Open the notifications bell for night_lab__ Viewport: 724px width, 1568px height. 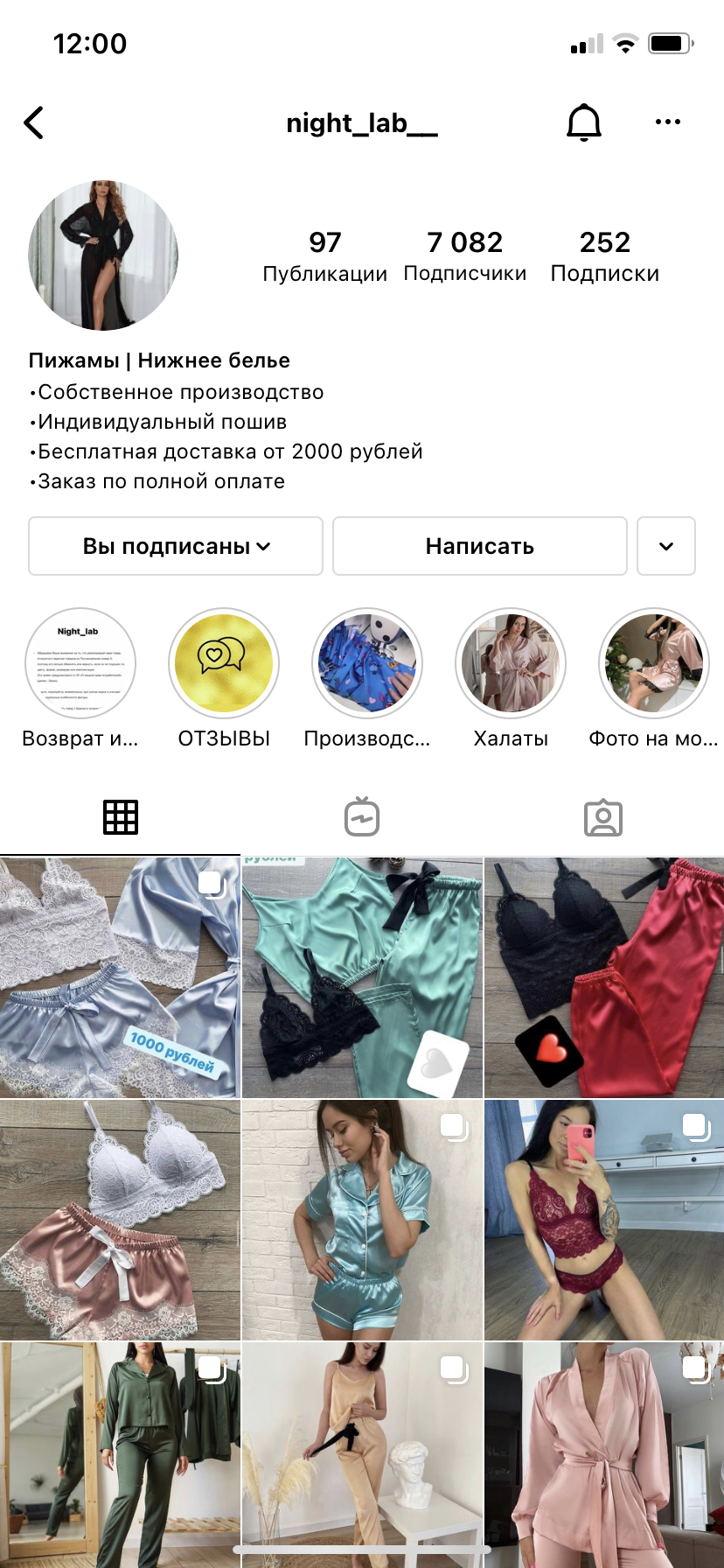tap(583, 122)
